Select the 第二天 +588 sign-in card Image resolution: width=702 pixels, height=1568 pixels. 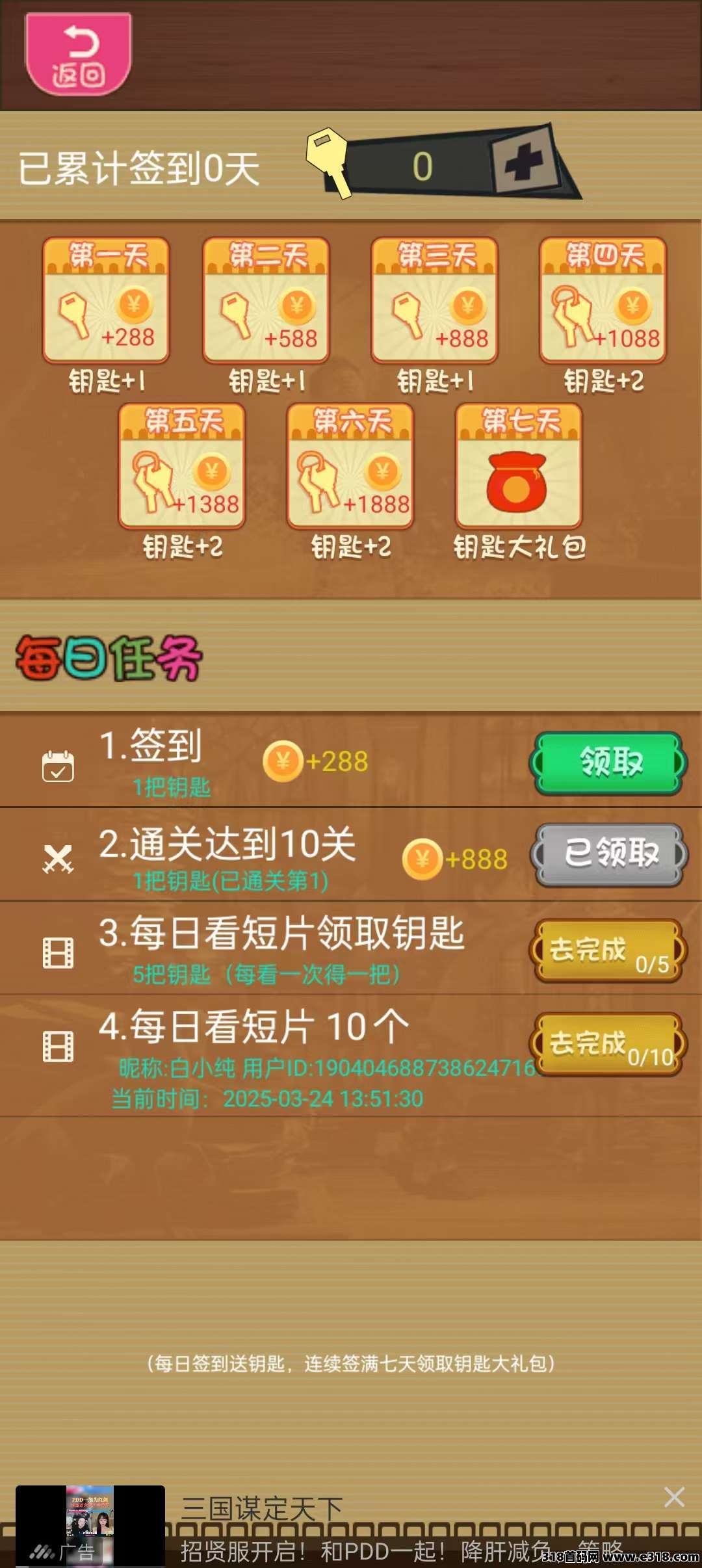266,300
